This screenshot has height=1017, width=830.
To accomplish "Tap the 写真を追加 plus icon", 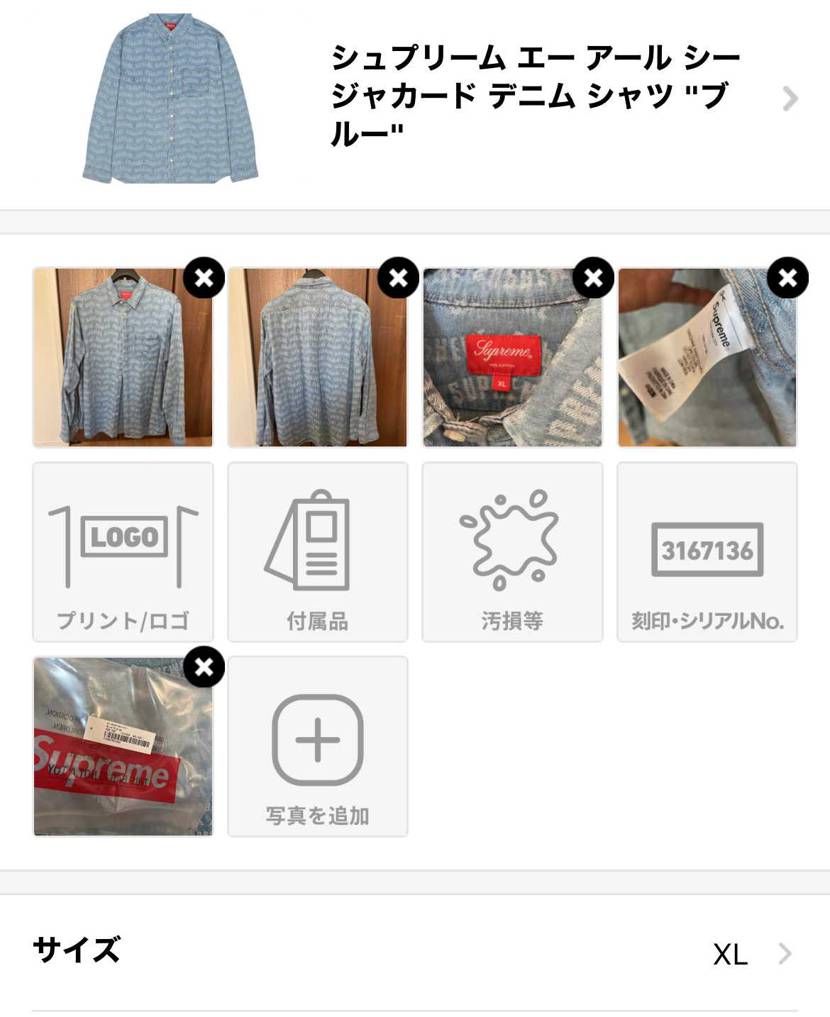I will pos(317,740).
